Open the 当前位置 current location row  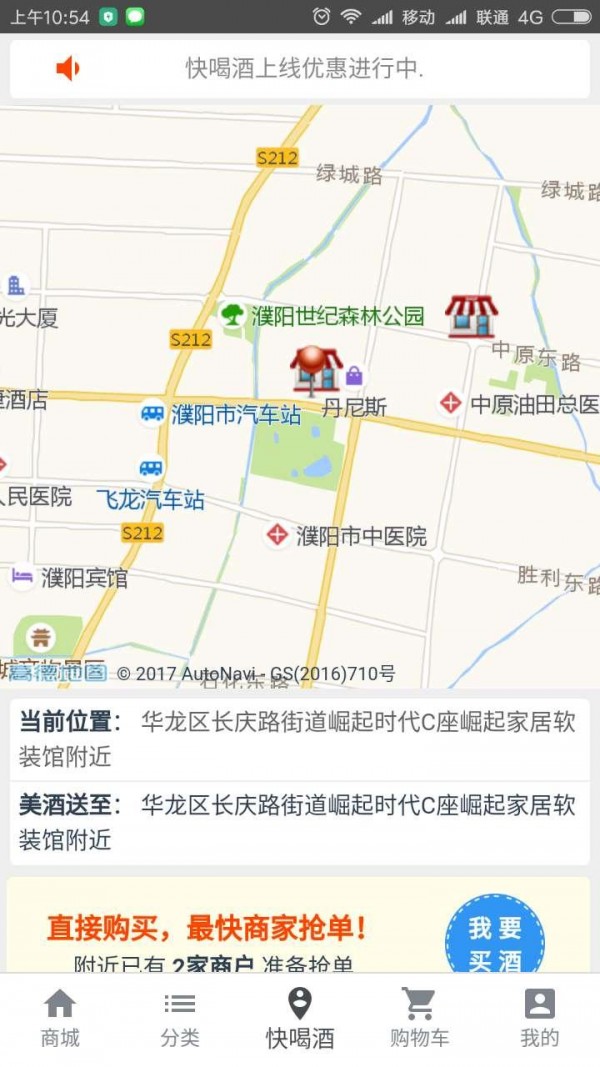tap(300, 739)
